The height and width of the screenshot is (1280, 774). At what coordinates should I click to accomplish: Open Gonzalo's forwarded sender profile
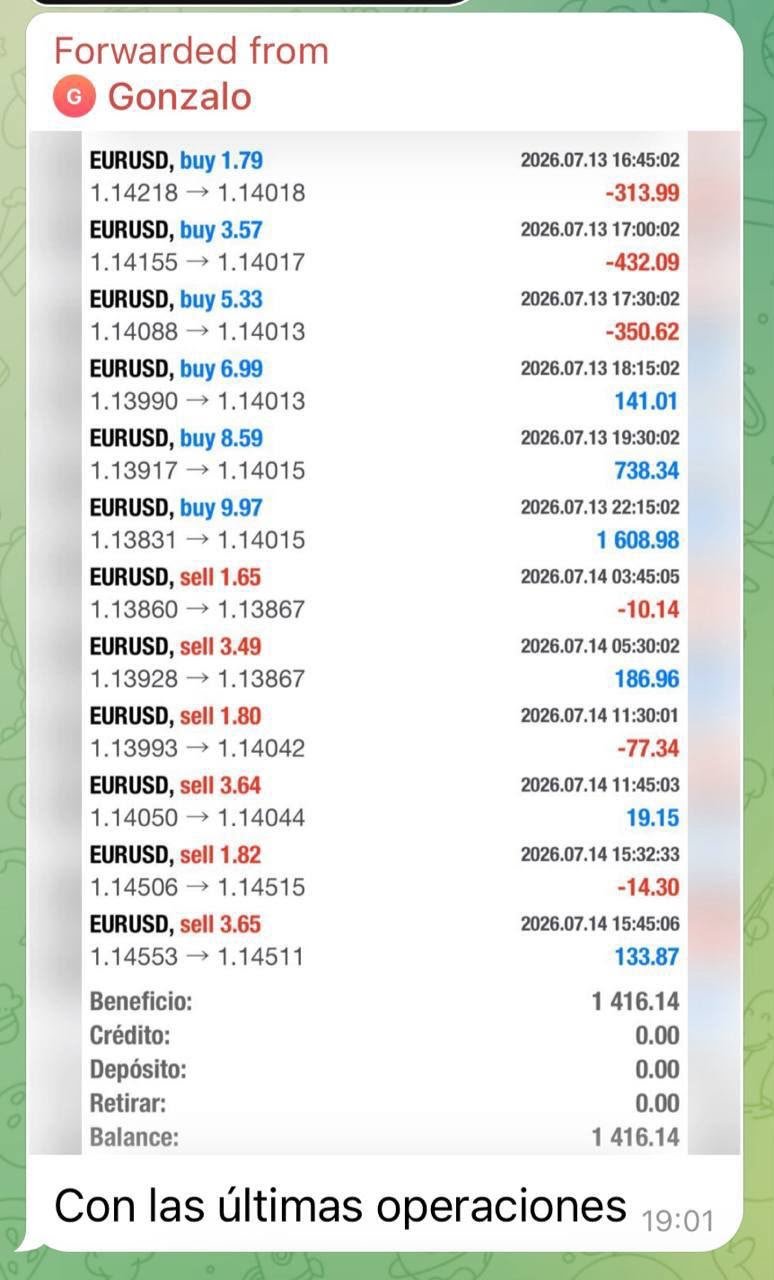click(x=152, y=97)
